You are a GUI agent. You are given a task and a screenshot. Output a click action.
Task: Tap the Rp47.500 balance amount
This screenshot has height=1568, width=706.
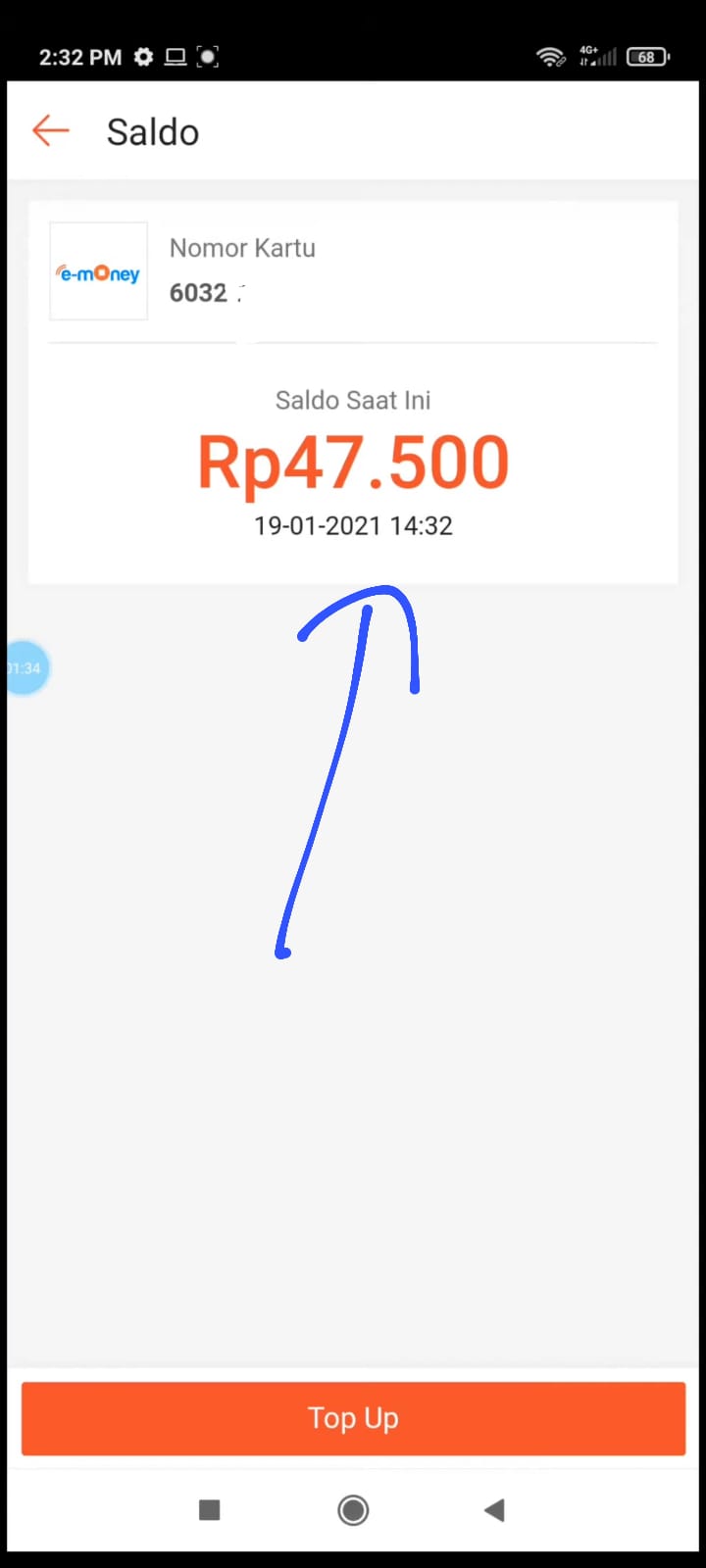[352, 462]
